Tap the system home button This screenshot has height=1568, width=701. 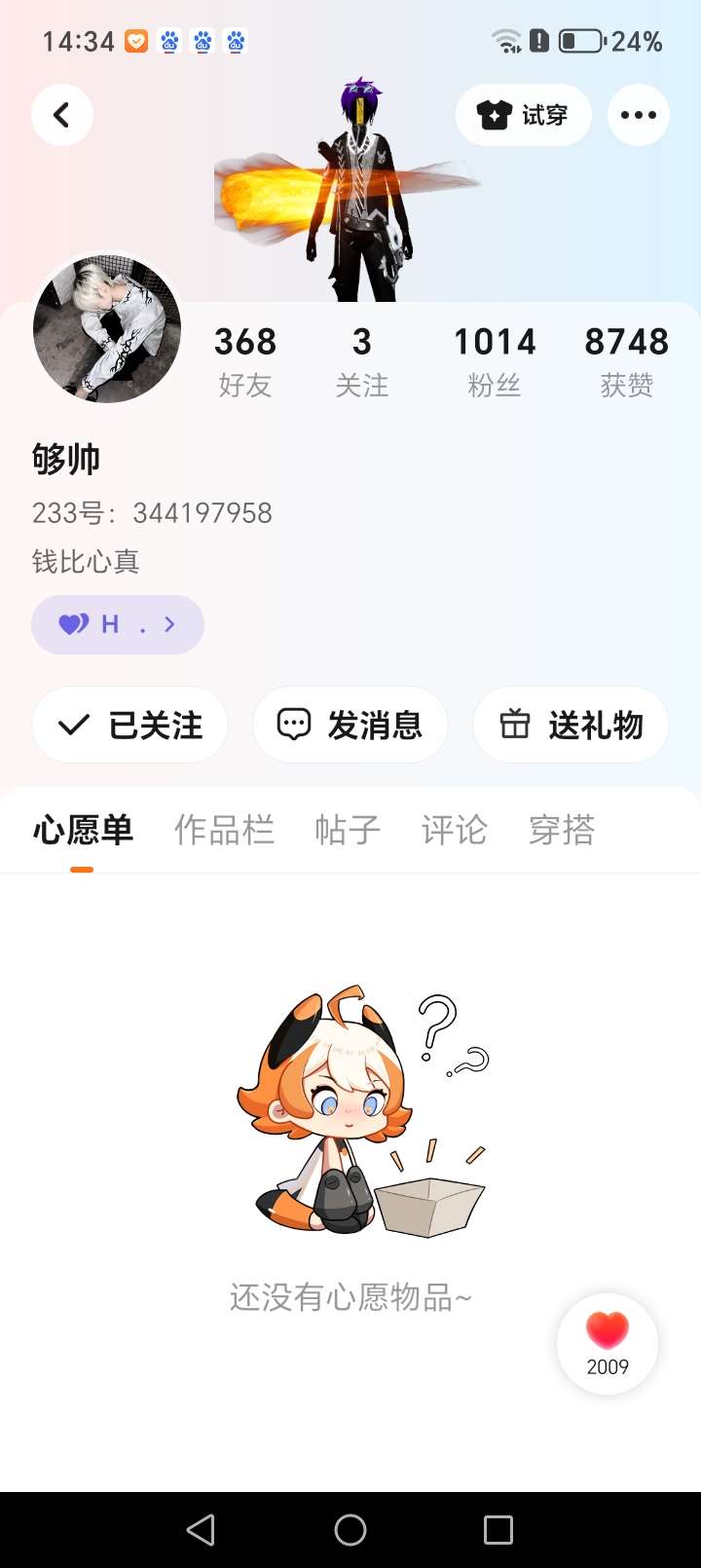point(350,1530)
